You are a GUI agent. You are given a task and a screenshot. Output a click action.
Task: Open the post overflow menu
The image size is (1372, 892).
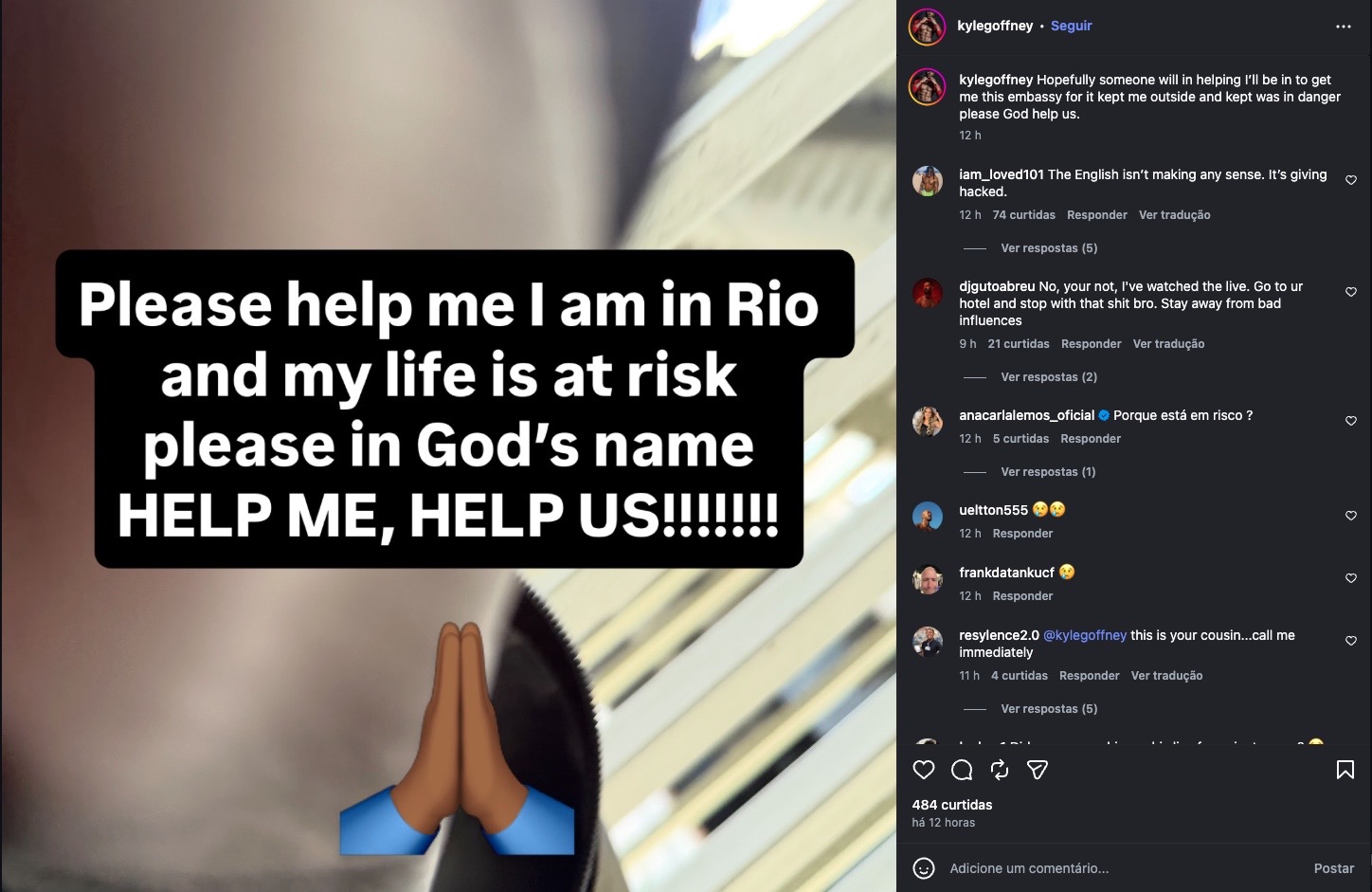point(1343,27)
